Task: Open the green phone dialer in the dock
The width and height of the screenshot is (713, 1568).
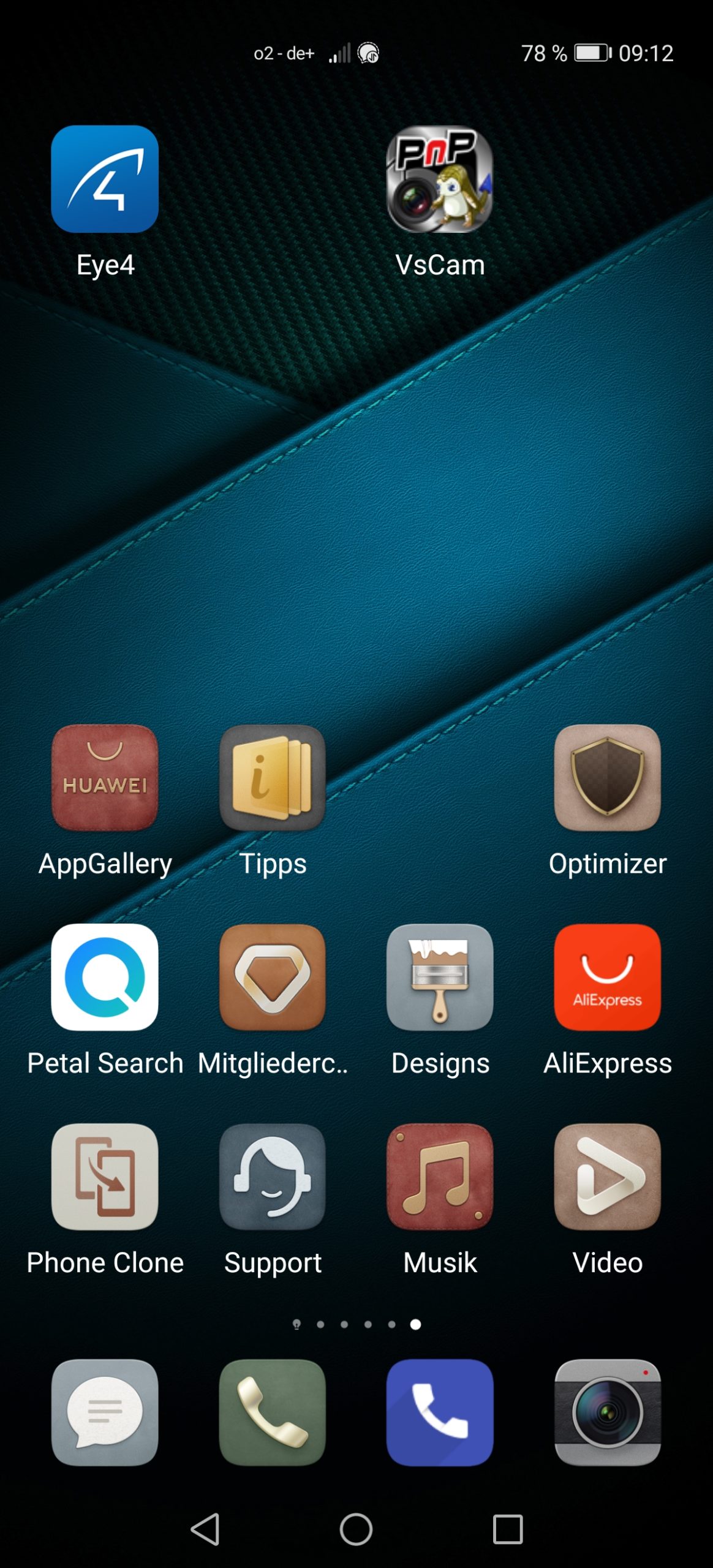Action: pyautogui.click(x=273, y=1412)
